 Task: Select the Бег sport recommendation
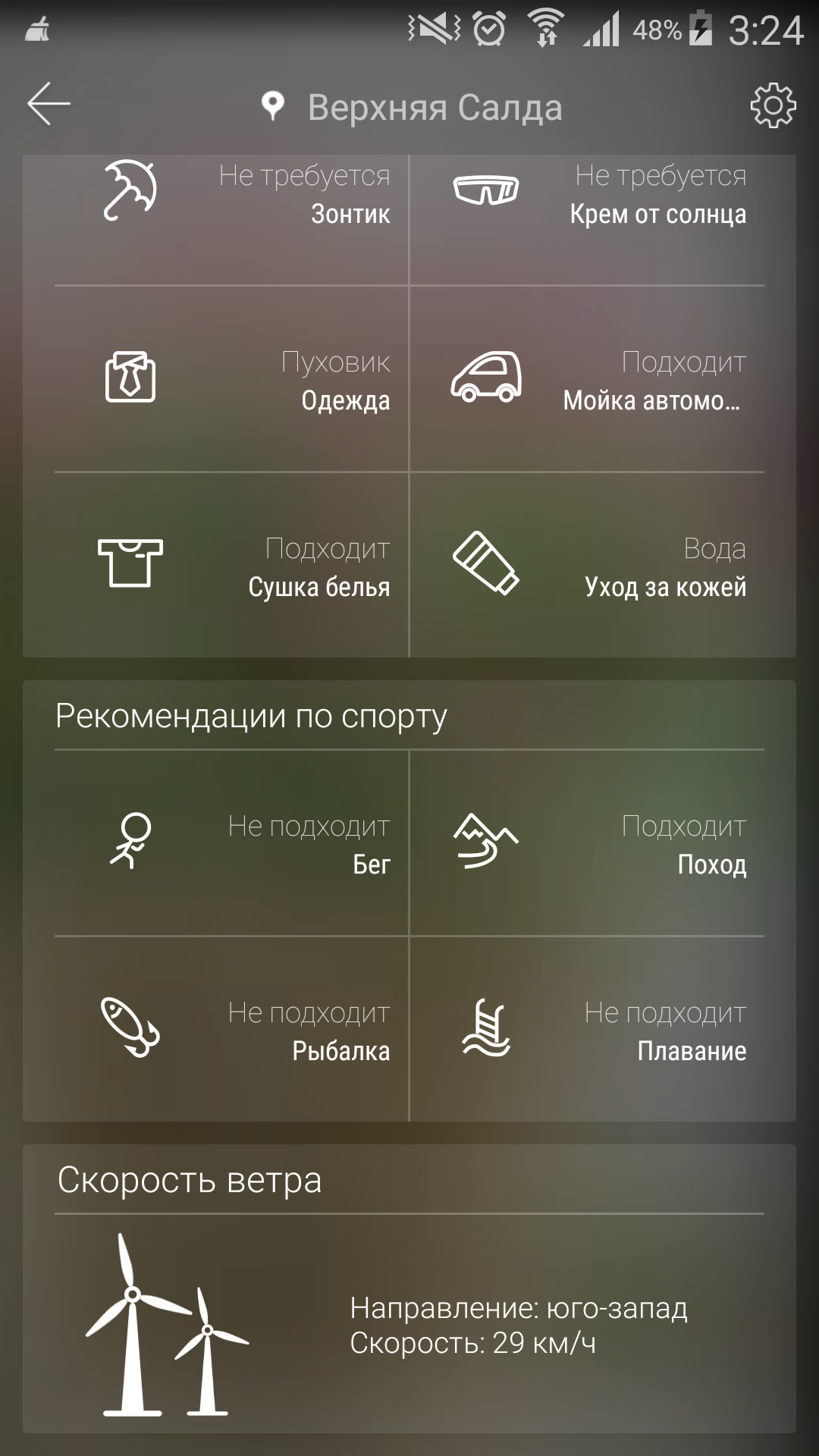coord(217,843)
